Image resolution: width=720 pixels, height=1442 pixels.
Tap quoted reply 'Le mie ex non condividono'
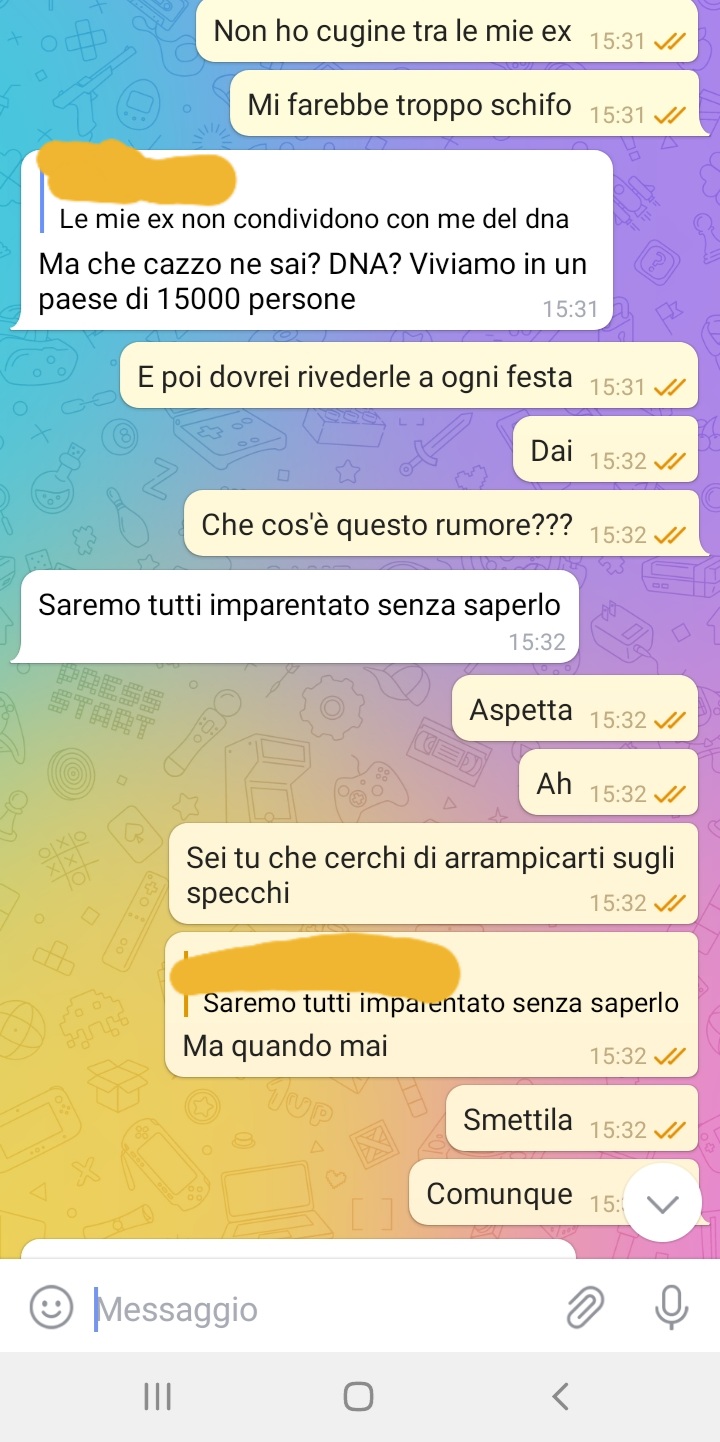314,218
